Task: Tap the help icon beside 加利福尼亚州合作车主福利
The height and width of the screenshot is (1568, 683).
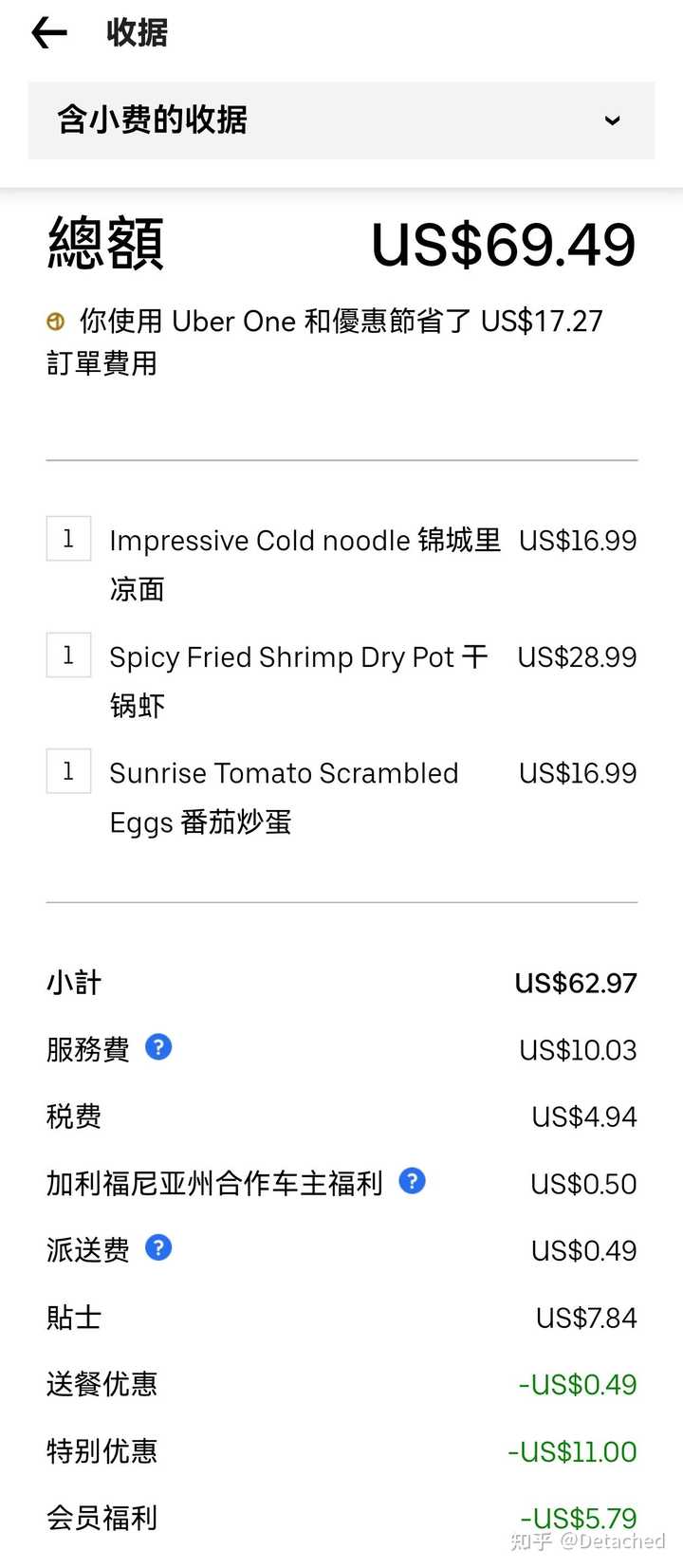Action: [x=412, y=1181]
